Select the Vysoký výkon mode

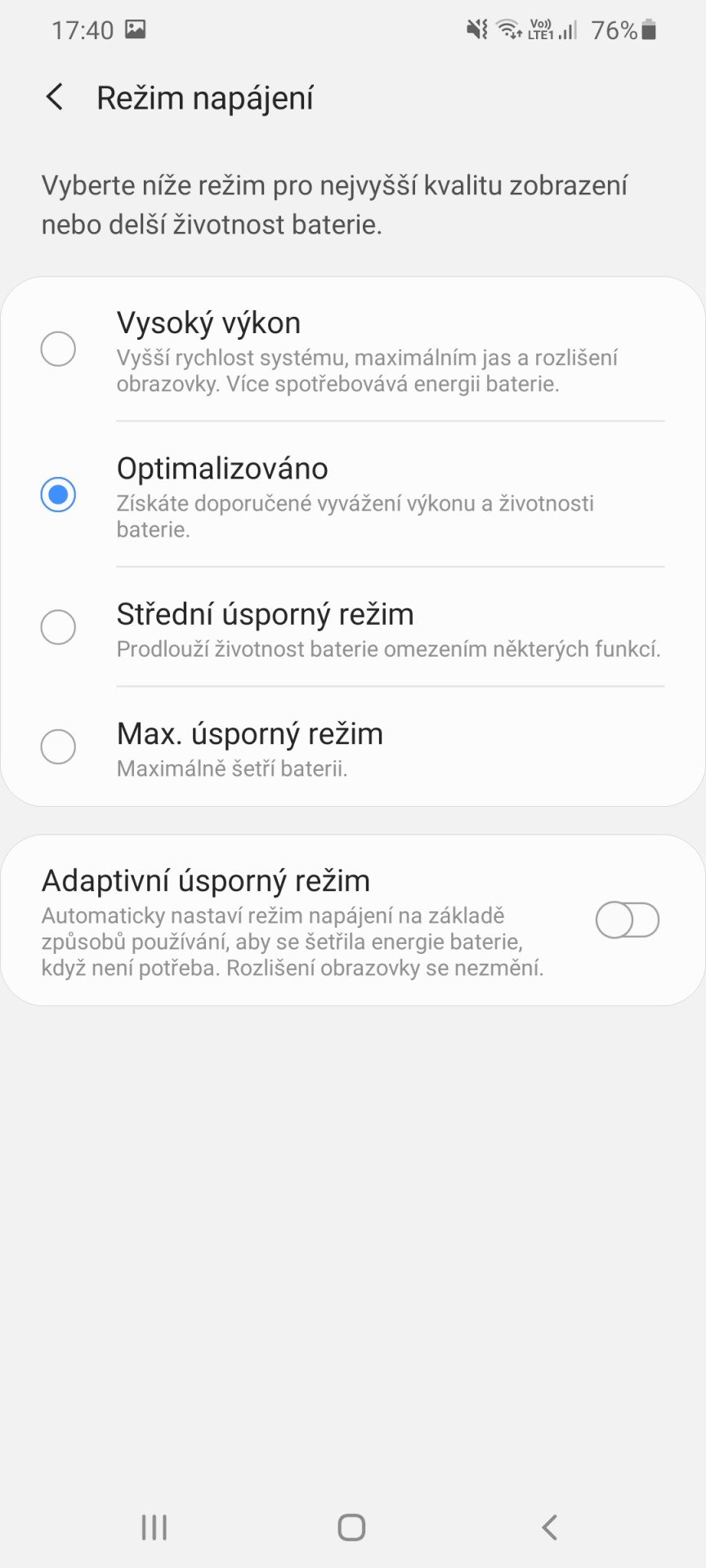[353, 350]
